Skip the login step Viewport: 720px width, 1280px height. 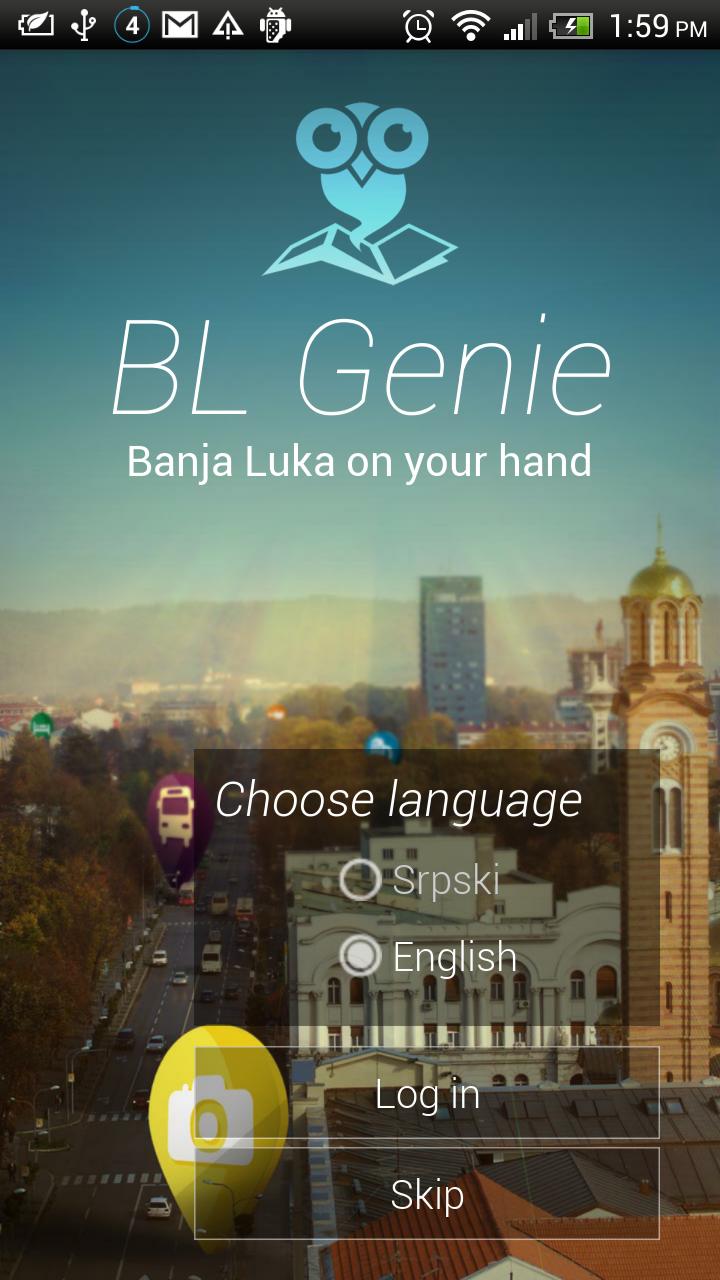427,1194
